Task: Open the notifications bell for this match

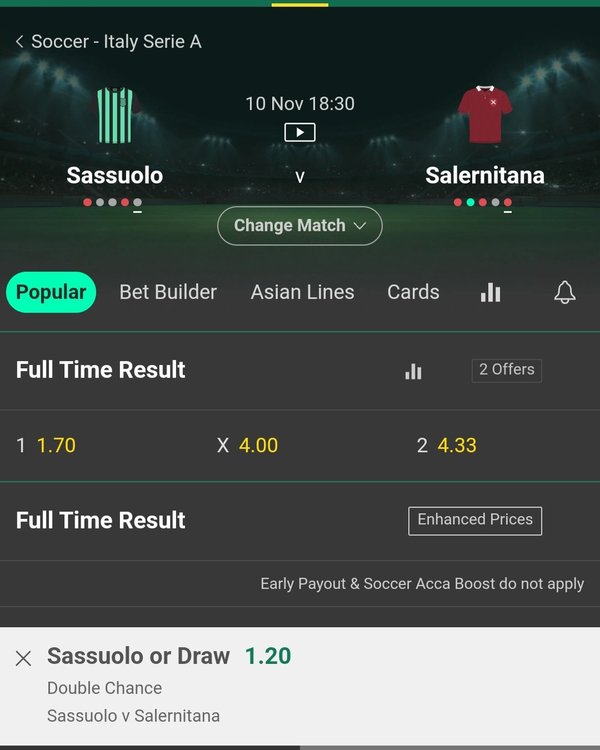Action: click(x=565, y=292)
